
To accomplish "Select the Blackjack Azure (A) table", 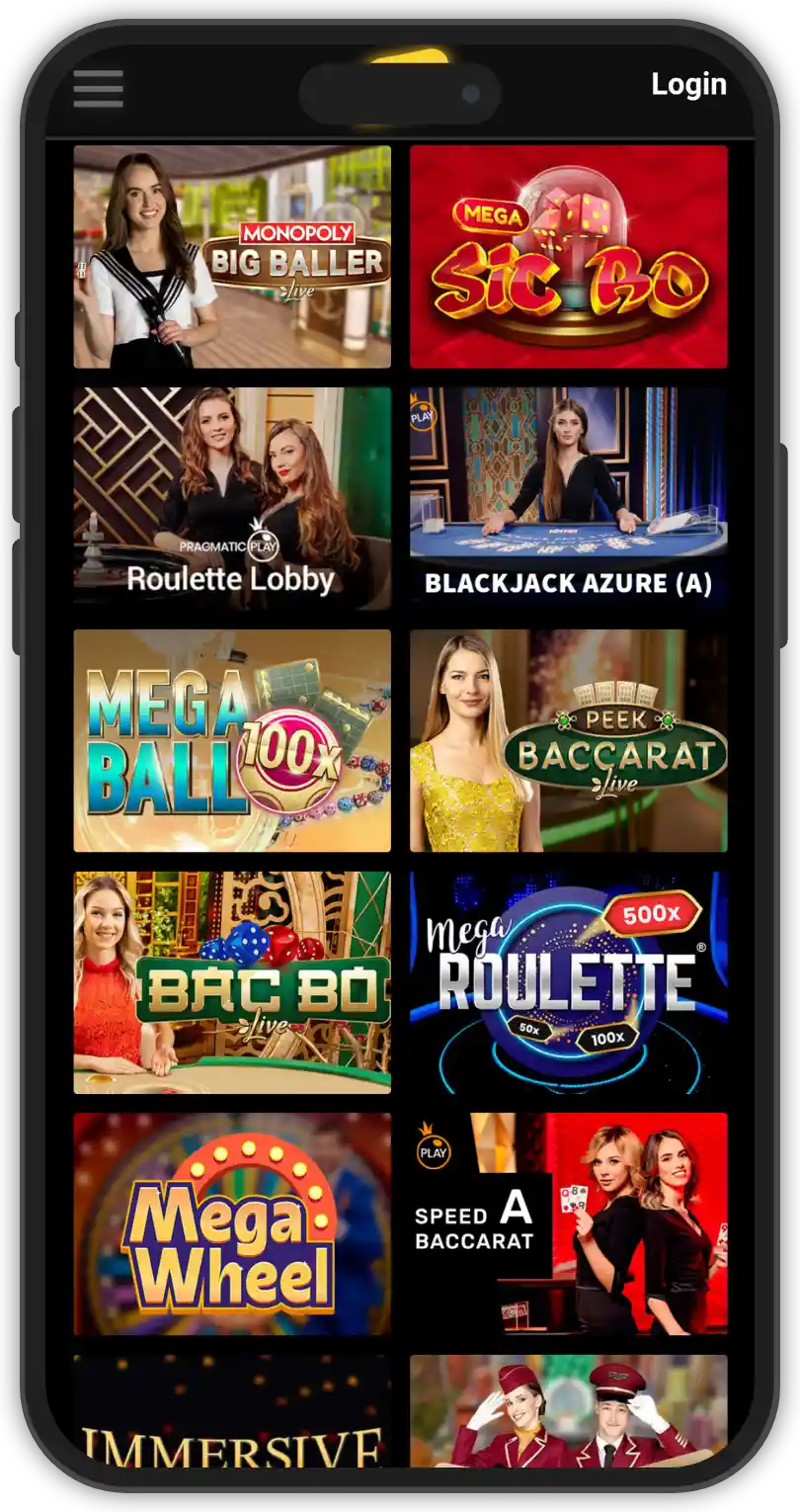I will pyautogui.click(x=568, y=498).
